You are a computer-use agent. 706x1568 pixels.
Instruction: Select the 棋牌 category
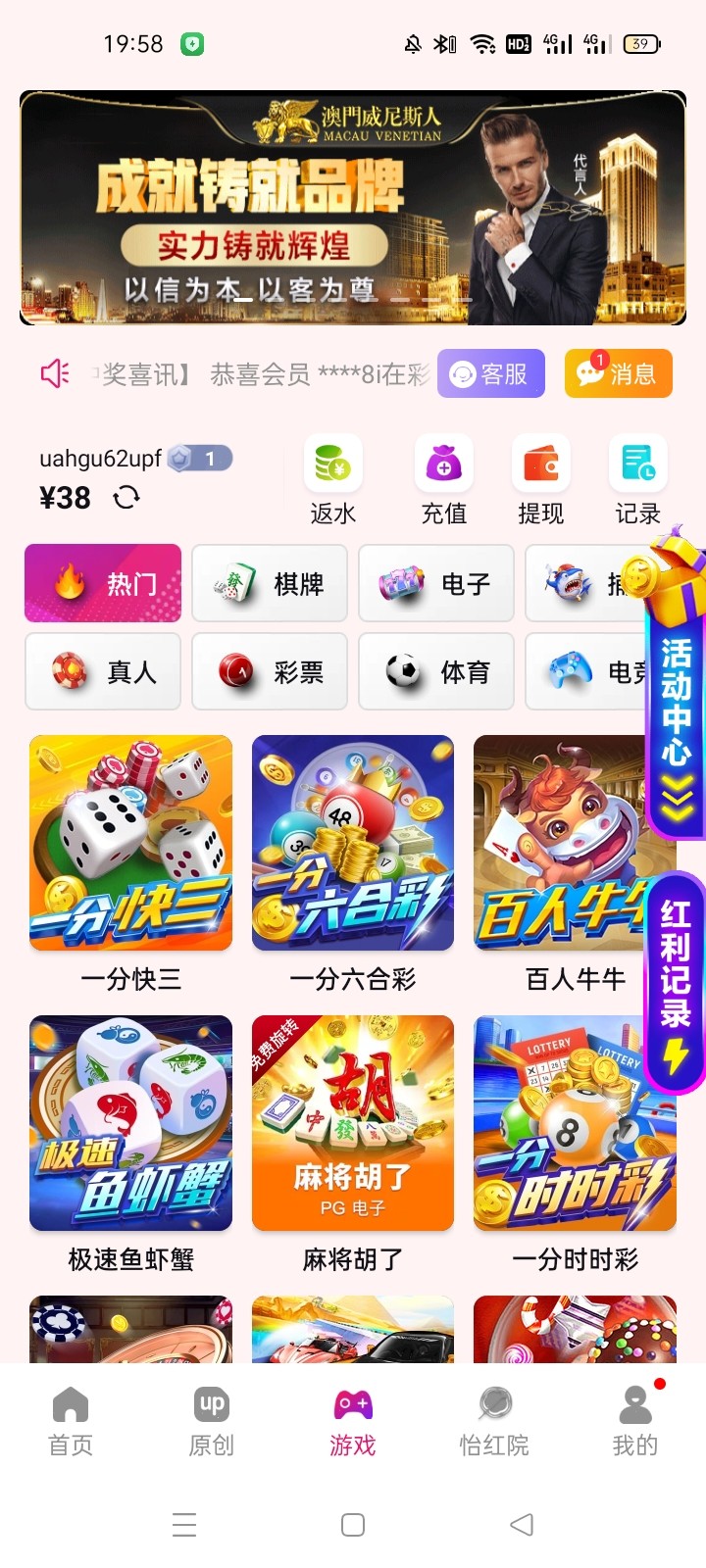(270, 584)
